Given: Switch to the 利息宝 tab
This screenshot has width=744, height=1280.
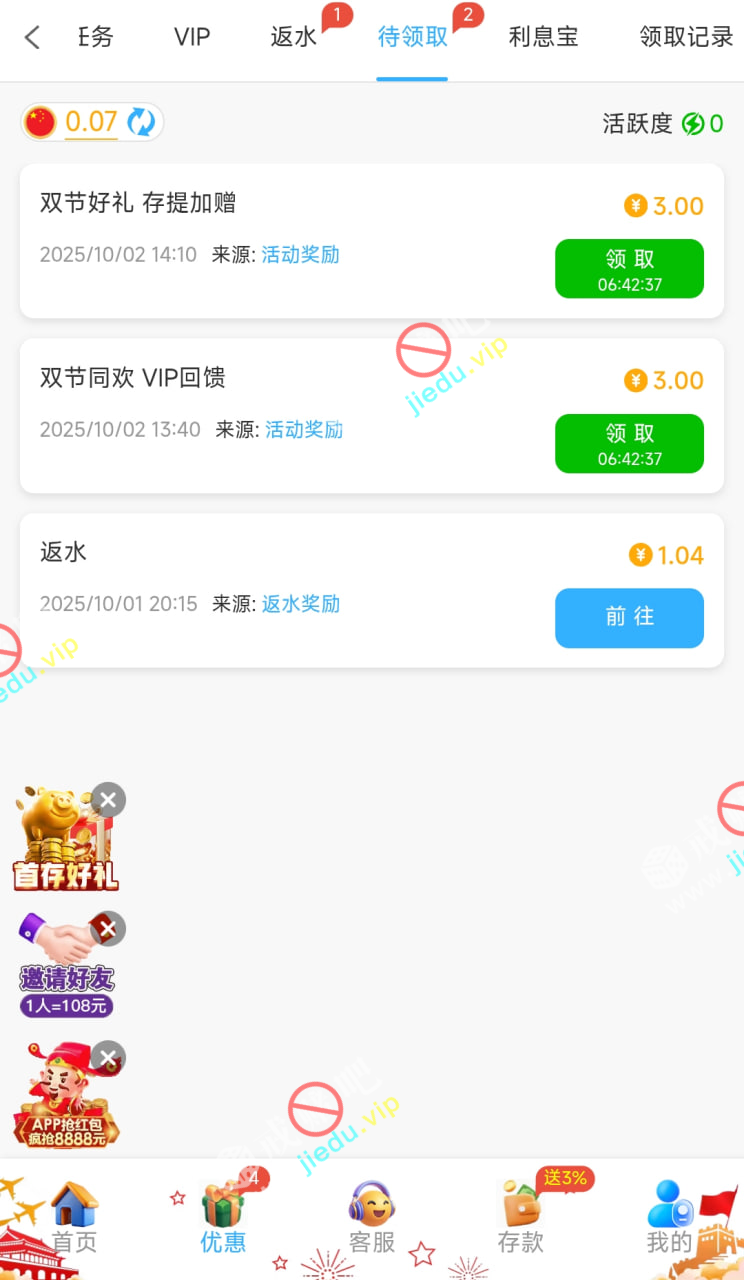Looking at the screenshot, I should pyautogui.click(x=543, y=38).
